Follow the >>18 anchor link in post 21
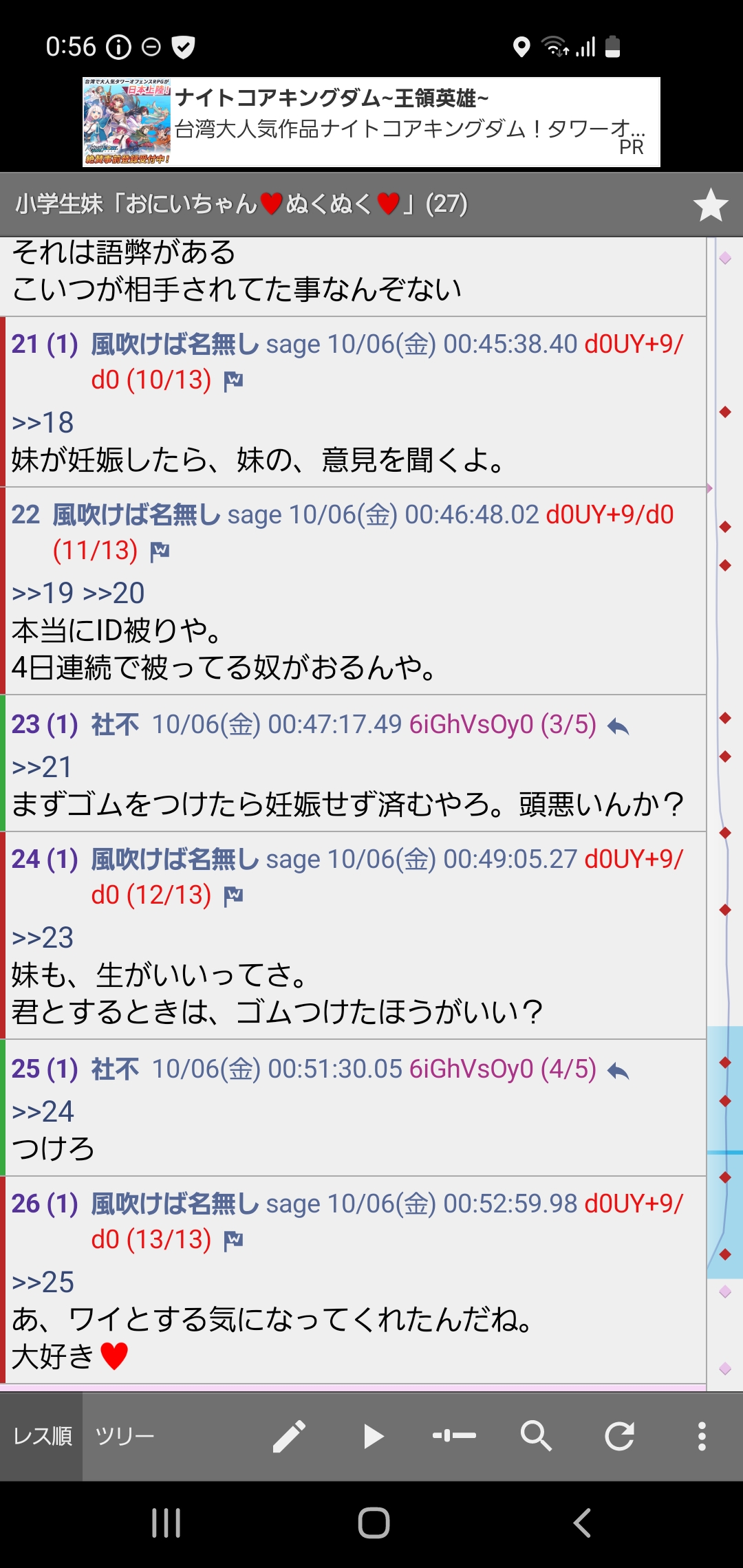This screenshot has width=743, height=1568. coord(43,423)
